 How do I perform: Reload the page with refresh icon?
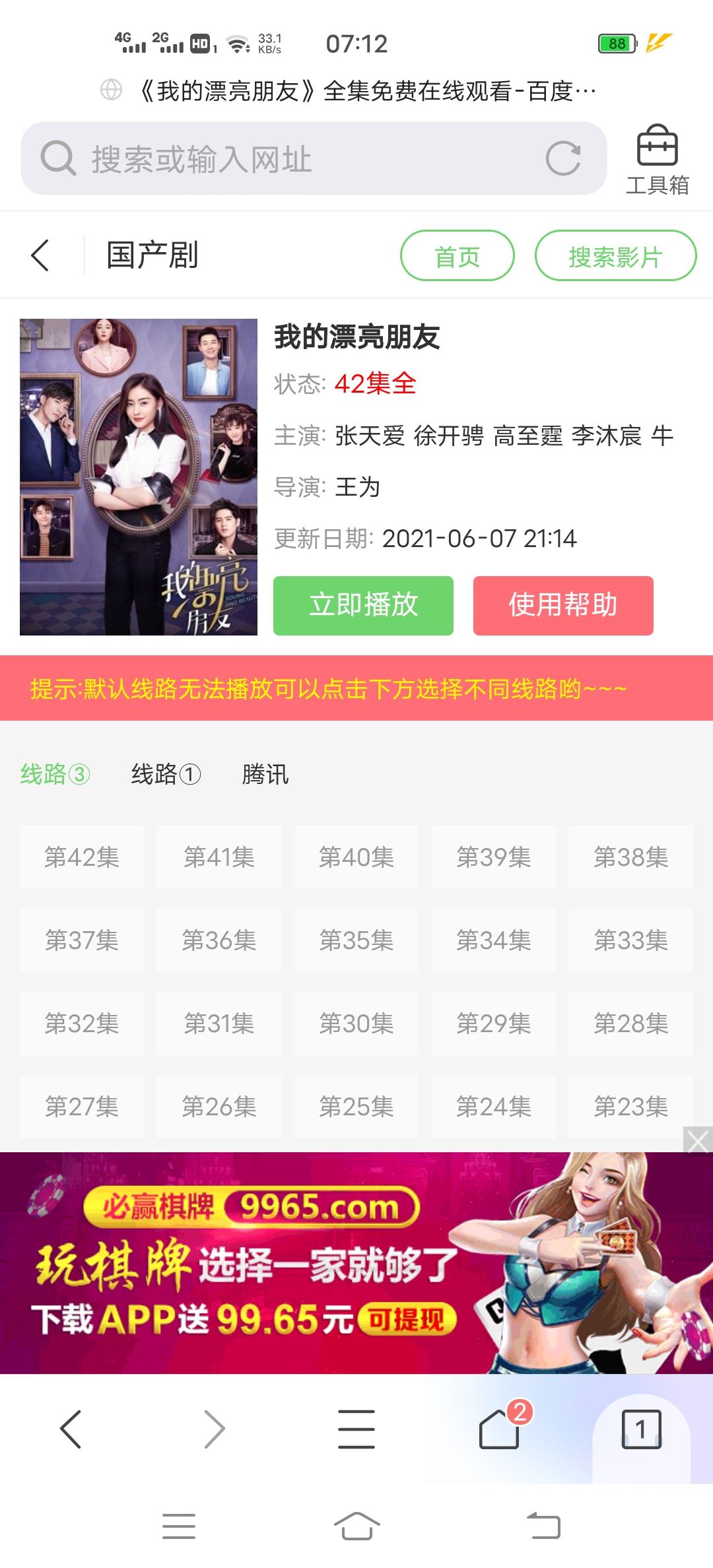click(x=563, y=159)
